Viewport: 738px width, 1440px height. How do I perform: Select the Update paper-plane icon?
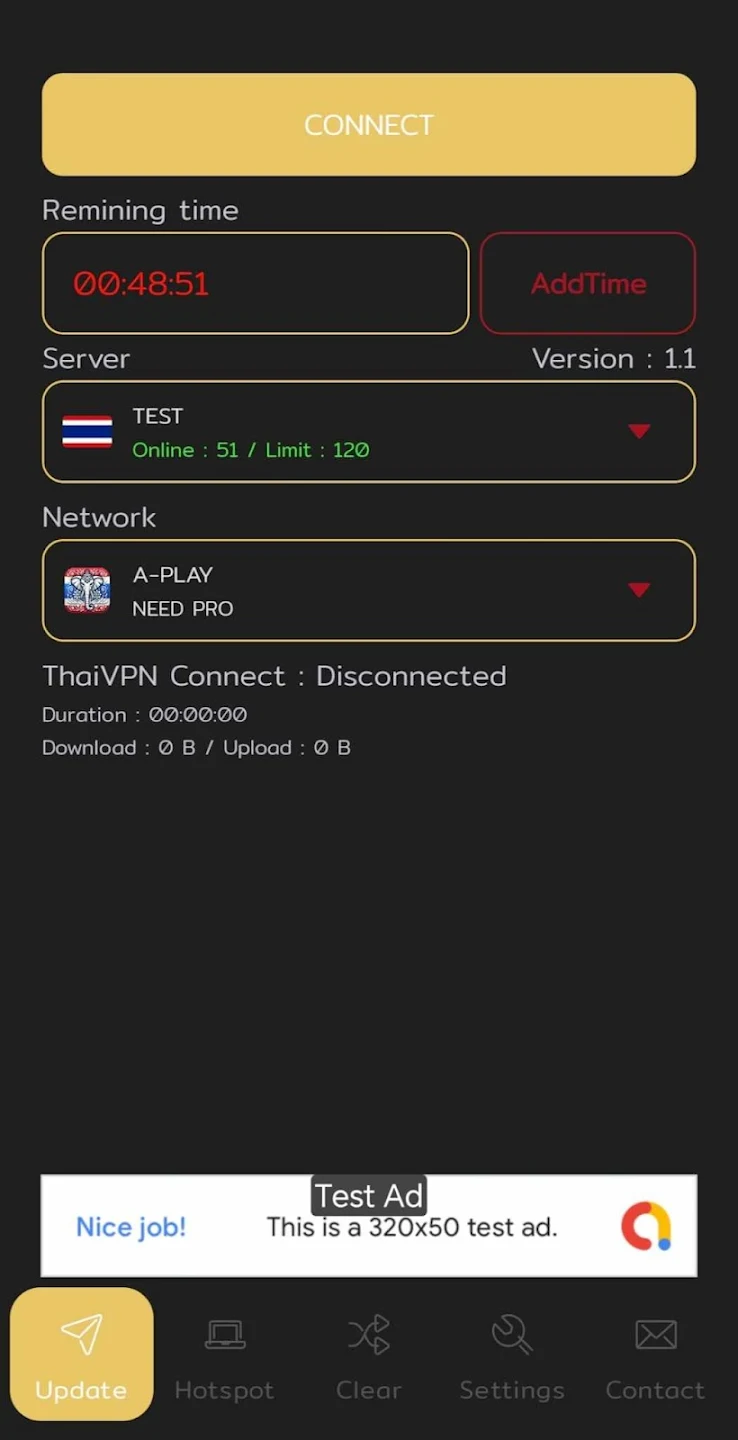(x=81, y=1333)
